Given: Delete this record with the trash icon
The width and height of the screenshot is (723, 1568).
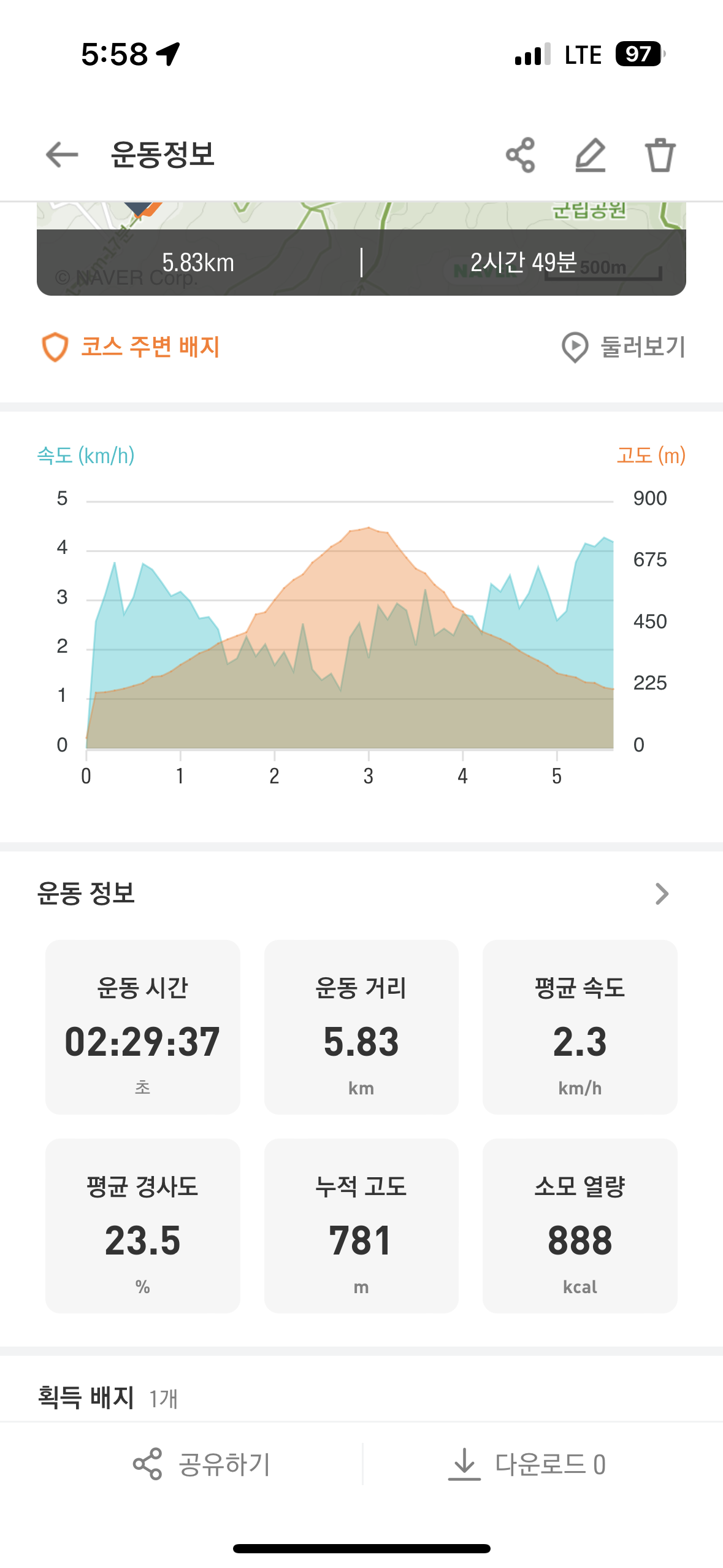Looking at the screenshot, I should [660, 155].
